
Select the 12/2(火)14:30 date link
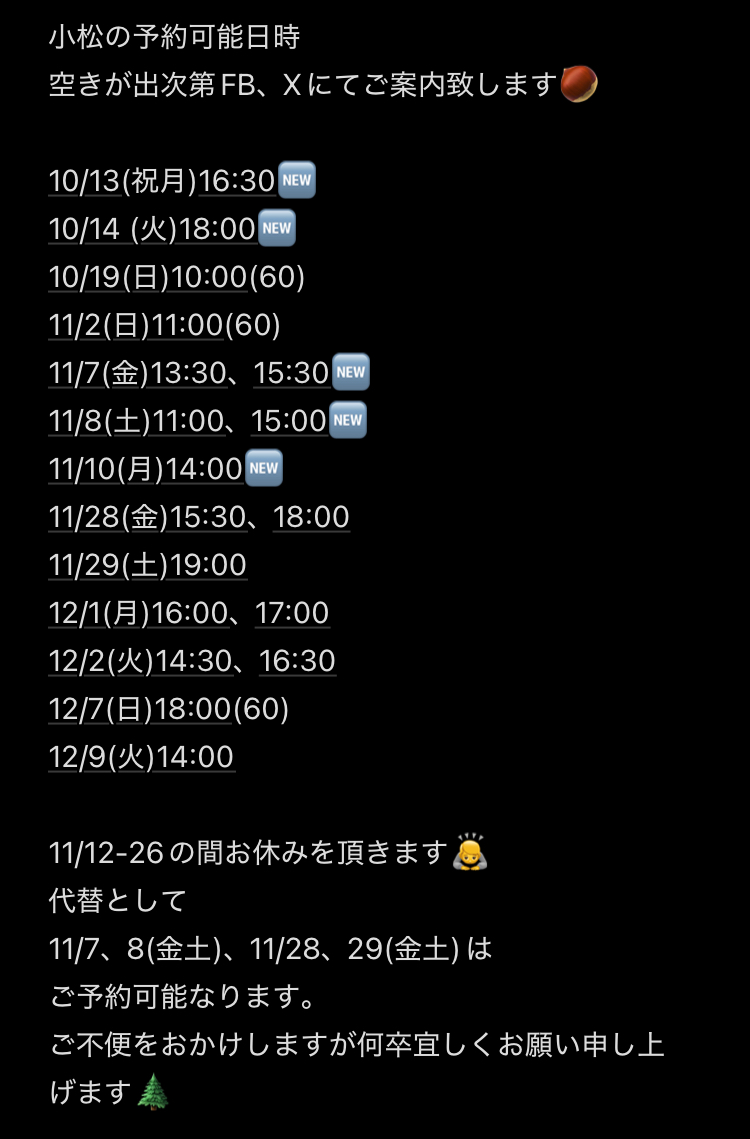coord(140,661)
